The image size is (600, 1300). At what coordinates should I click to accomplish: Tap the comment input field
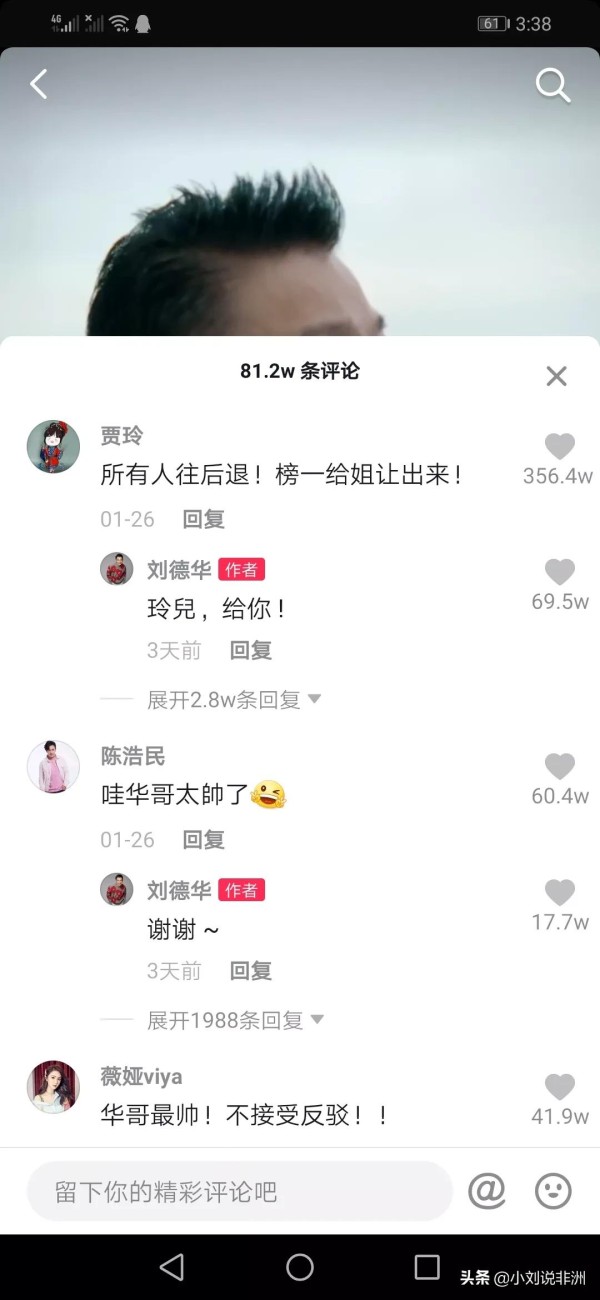pos(240,1191)
